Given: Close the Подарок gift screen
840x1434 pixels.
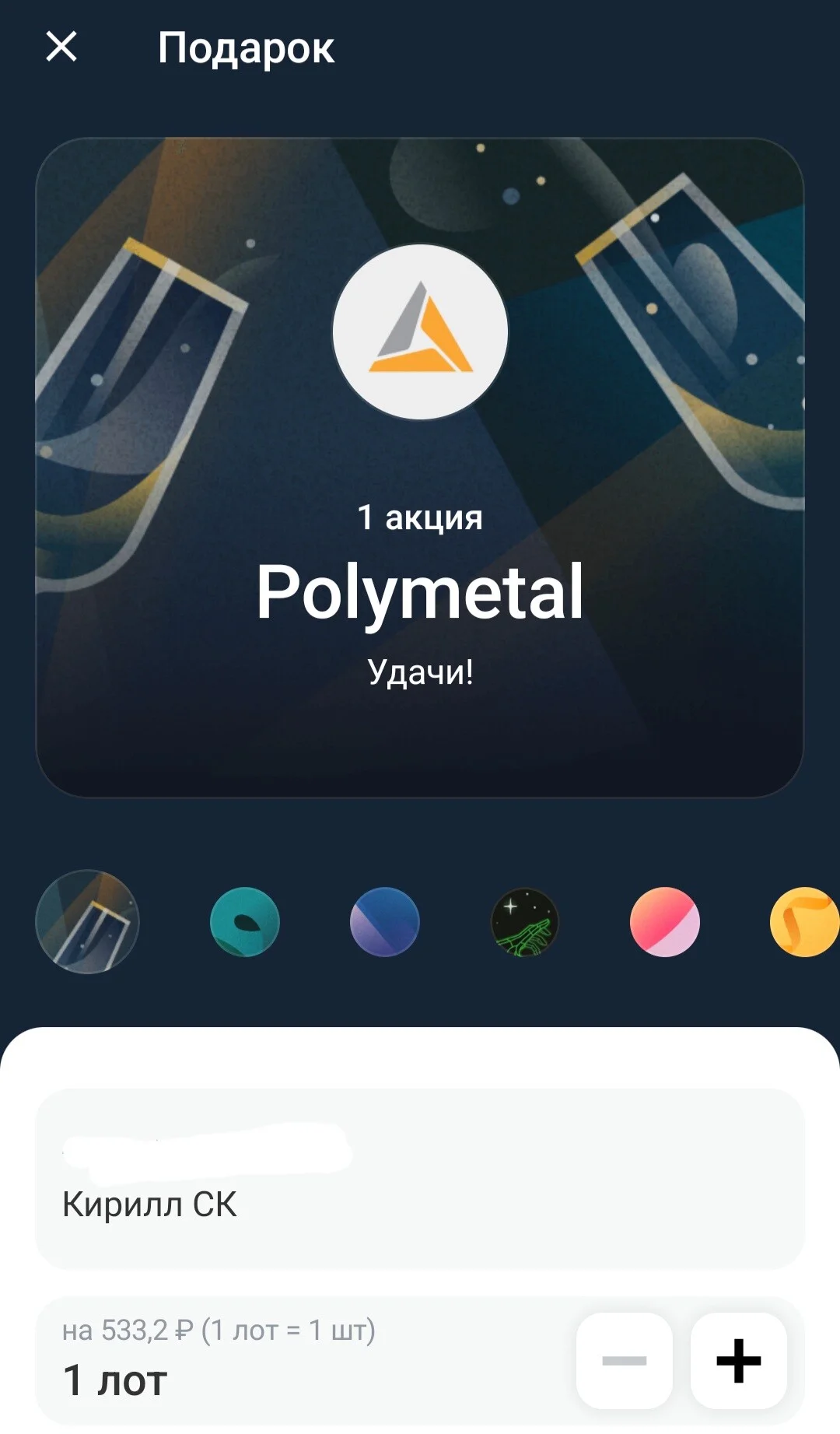Looking at the screenshot, I should coord(61,47).
